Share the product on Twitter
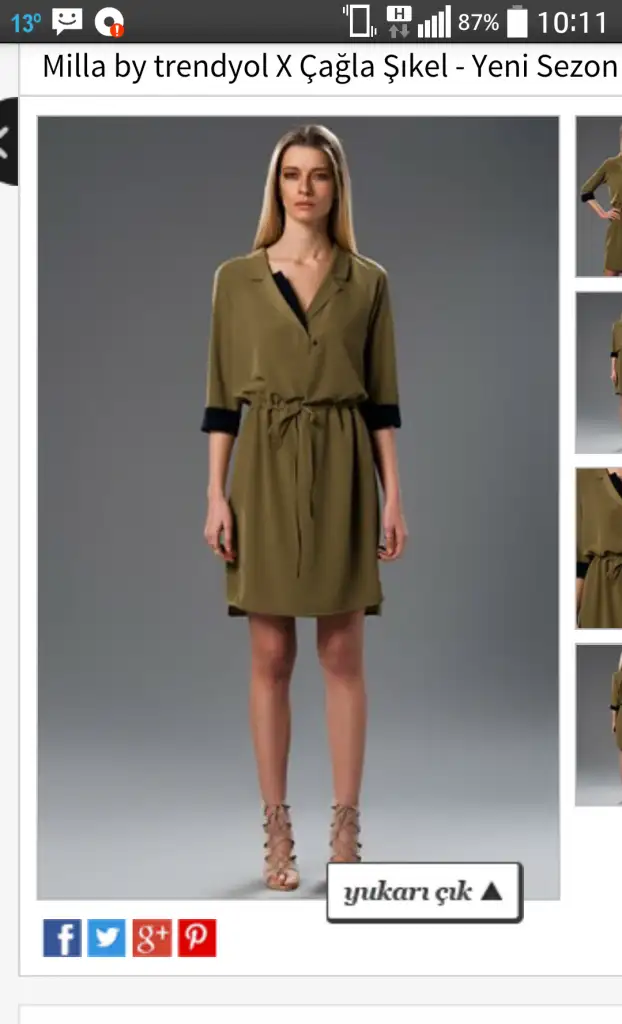The image size is (622, 1024). coord(107,938)
